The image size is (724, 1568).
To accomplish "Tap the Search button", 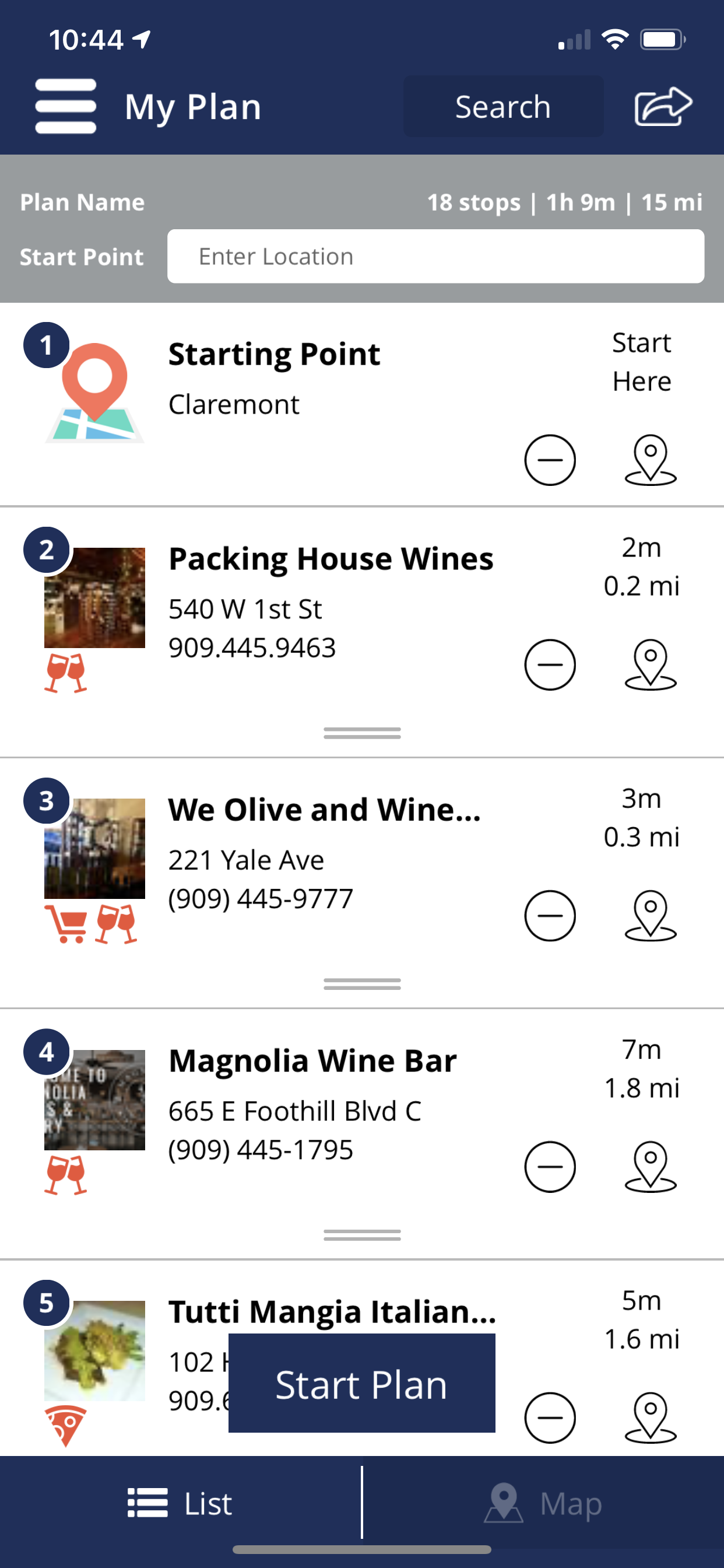I will 503,107.
